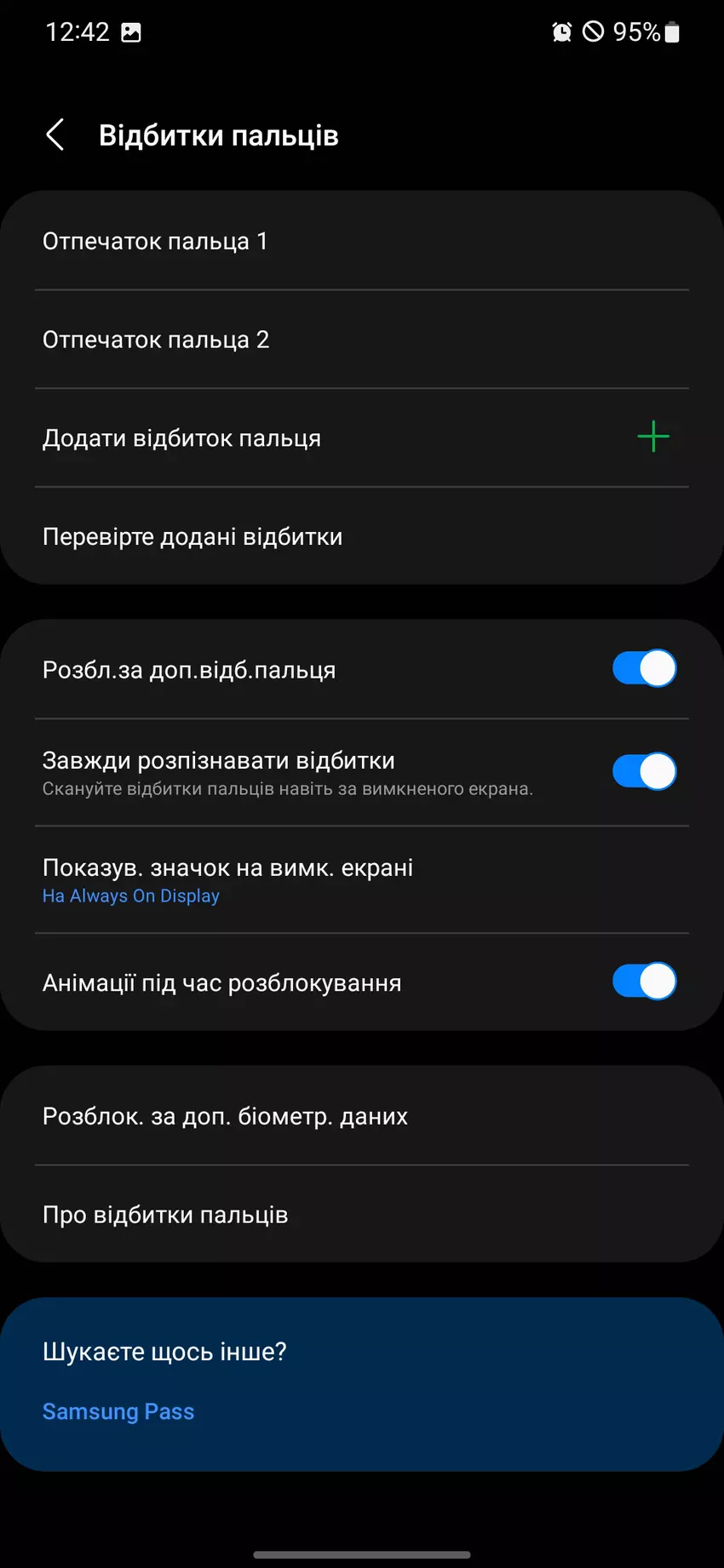Select Перевірте додані відбитки
The image size is (724, 1568).
point(192,536)
